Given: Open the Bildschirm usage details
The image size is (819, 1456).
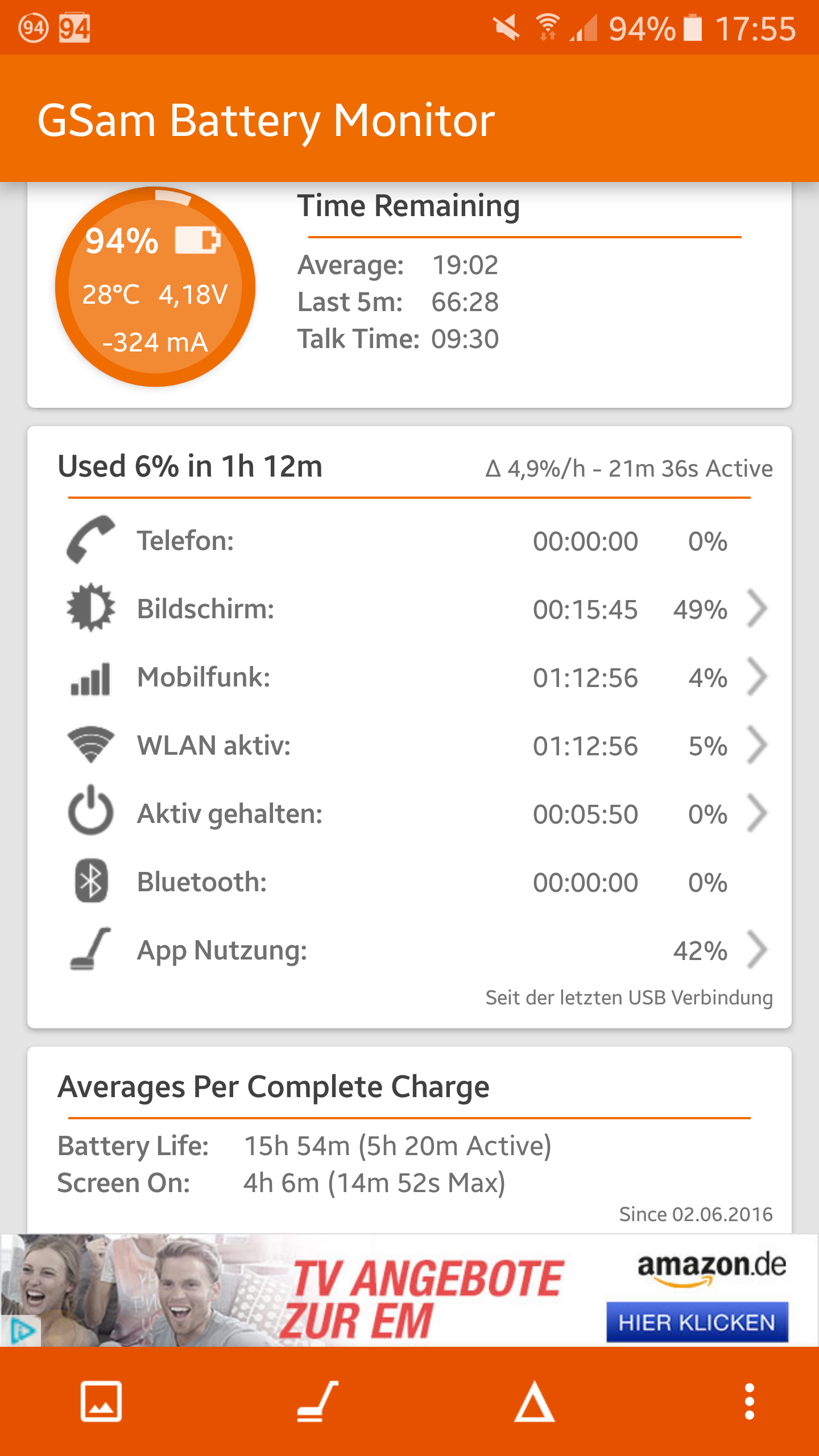Looking at the screenshot, I should click(x=409, y=609).
